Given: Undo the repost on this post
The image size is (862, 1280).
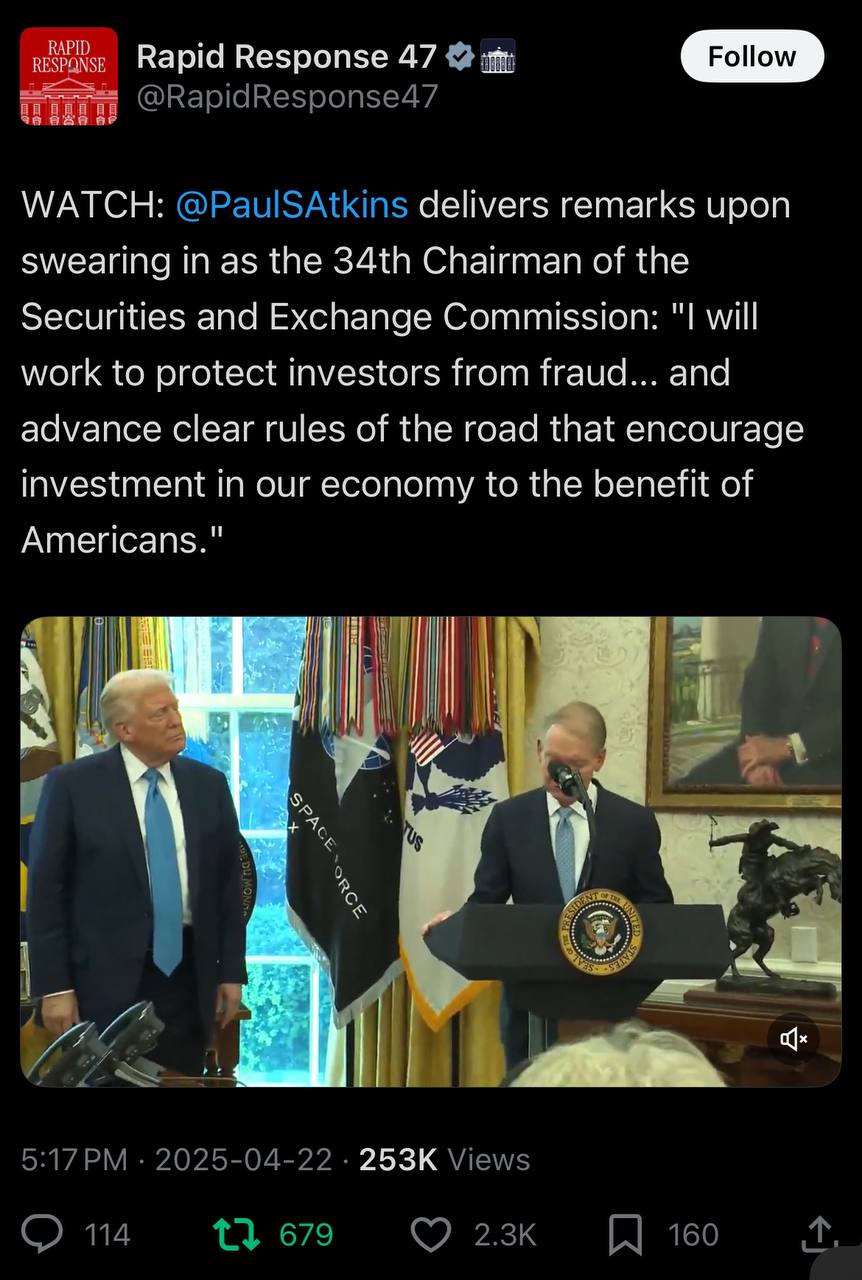Looking at the screenshot, I should coord(236,1234).
